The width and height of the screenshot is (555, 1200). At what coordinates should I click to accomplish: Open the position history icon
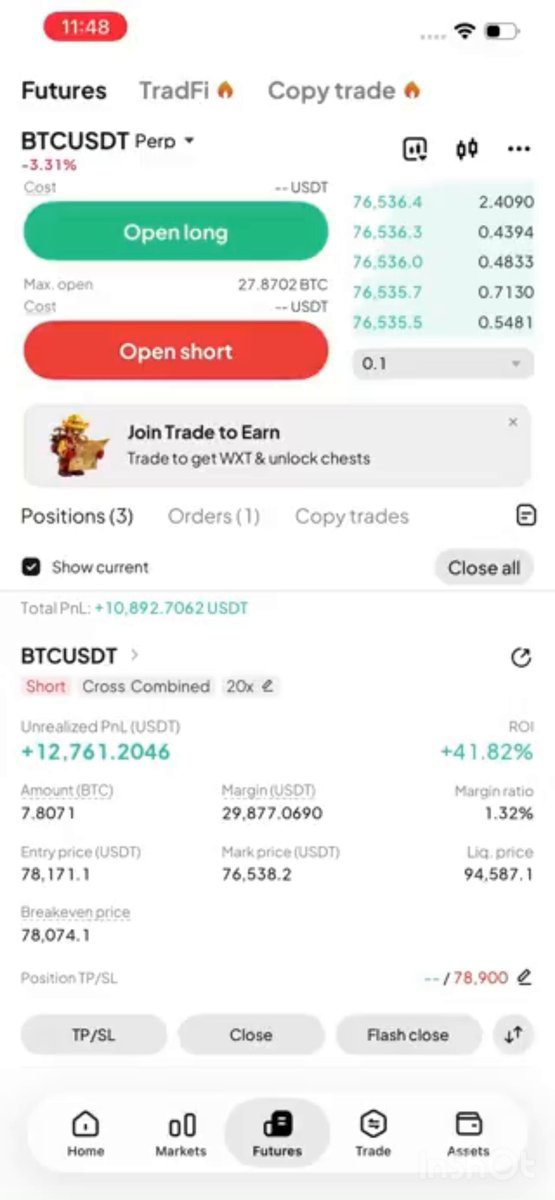point(525,515)
